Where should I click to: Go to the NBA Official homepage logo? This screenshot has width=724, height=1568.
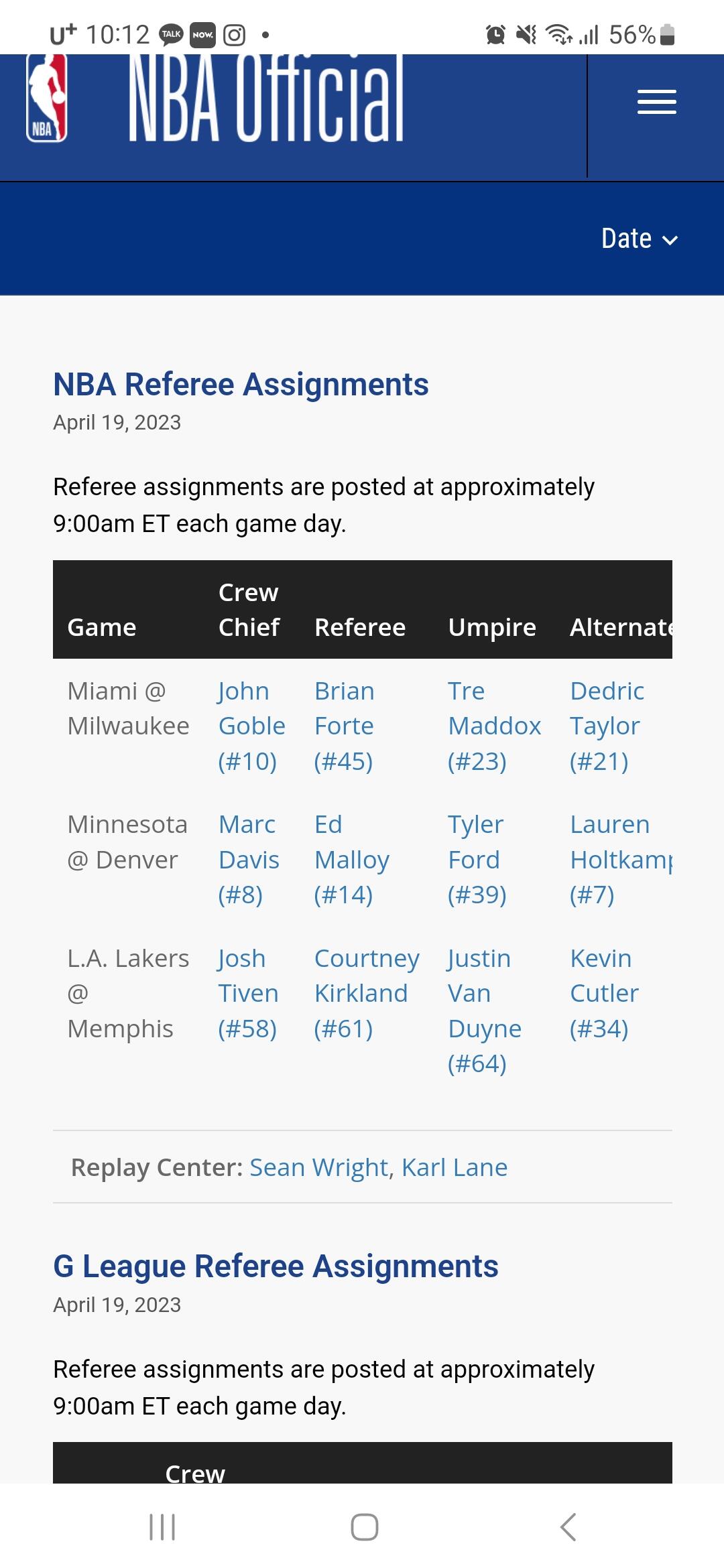[215, 101]
